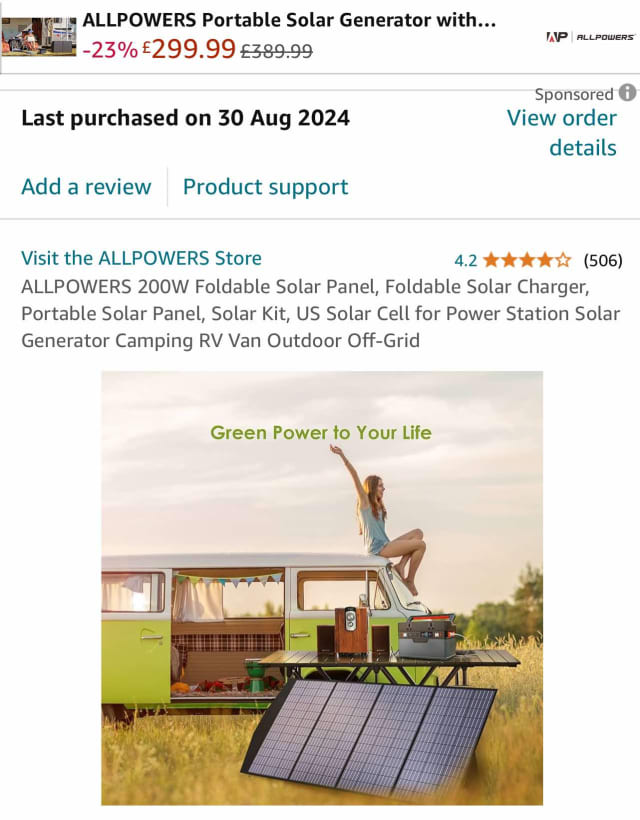The image size is (640, 820).
Task: Open the solar panel product image
Action: tap(322, 588)
